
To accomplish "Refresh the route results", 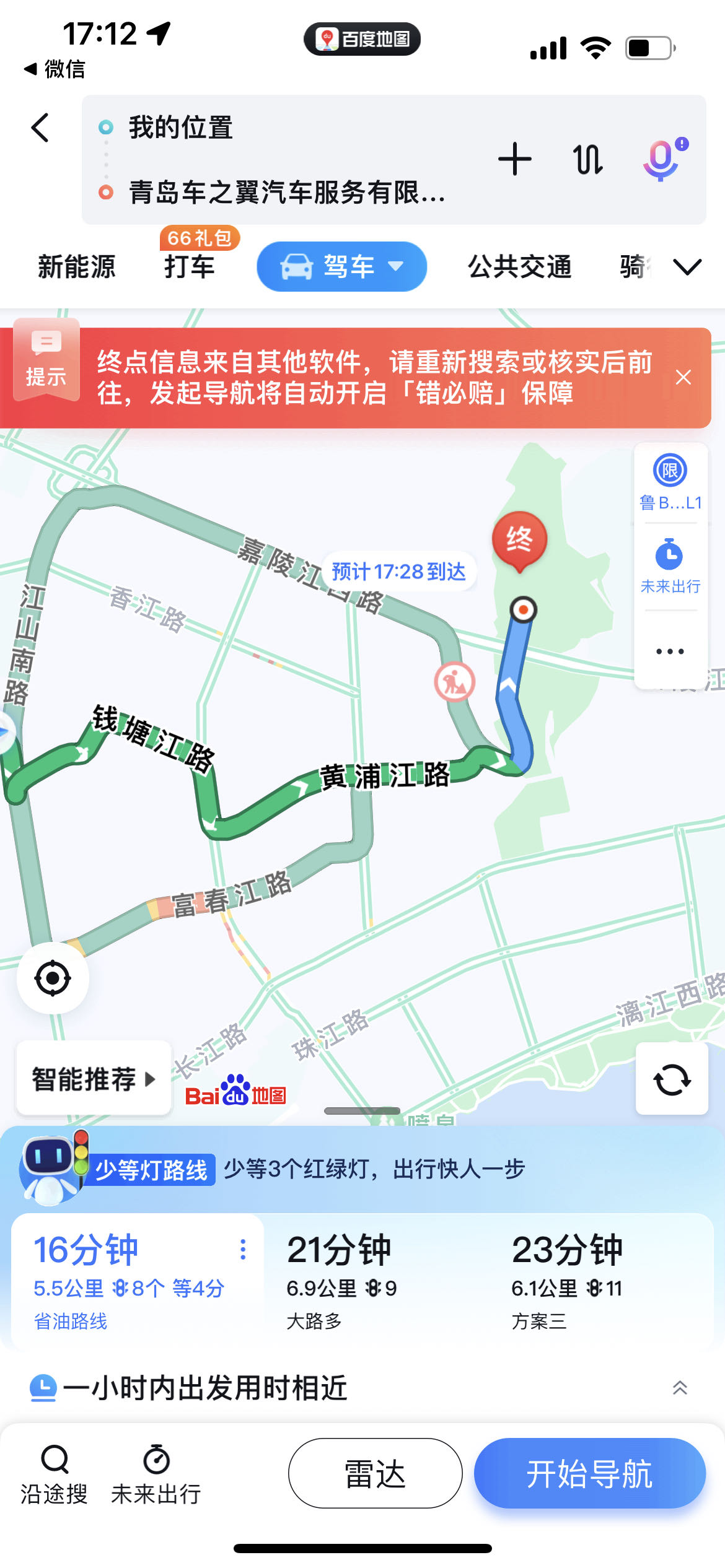I will 672,1079.
